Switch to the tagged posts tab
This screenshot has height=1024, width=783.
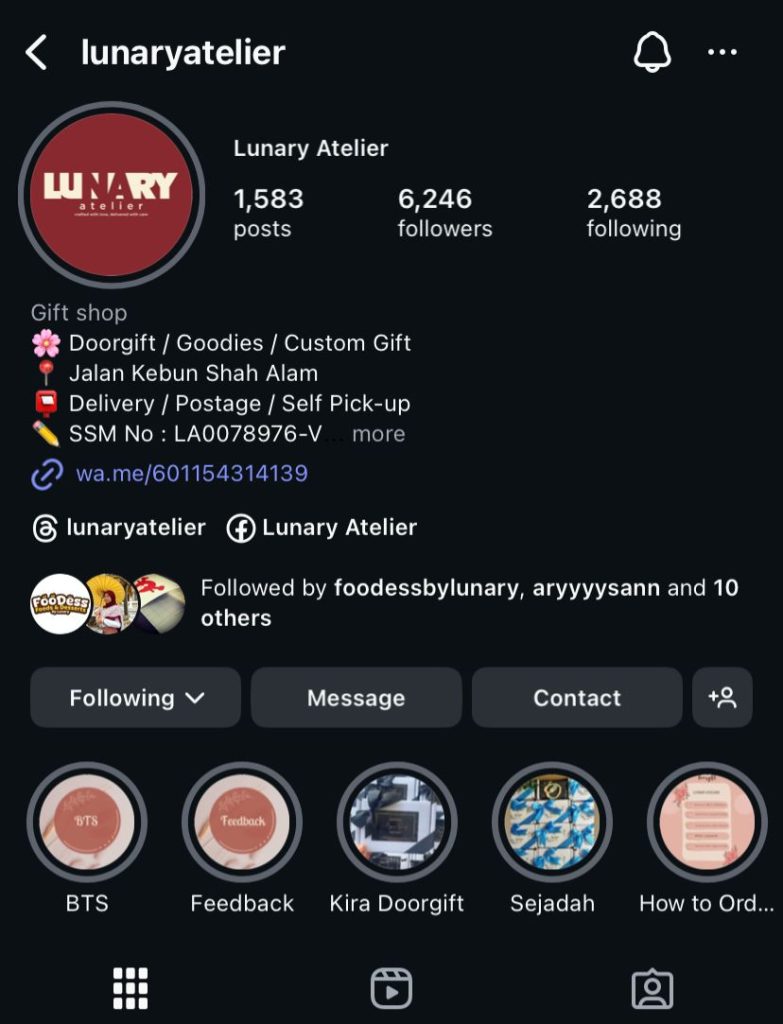click(x=652, y=988)
